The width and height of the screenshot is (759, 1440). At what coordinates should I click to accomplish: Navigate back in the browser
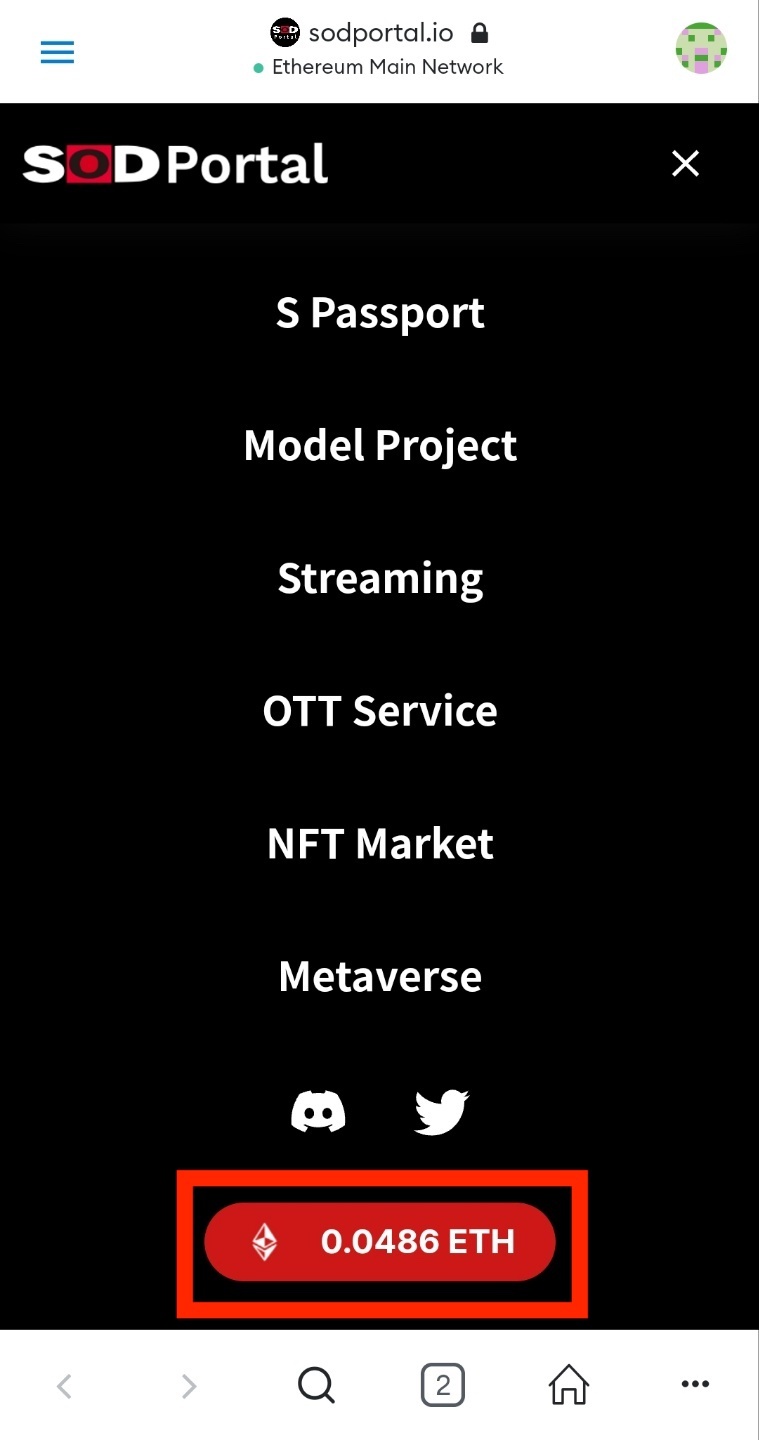pos(64,1385)
